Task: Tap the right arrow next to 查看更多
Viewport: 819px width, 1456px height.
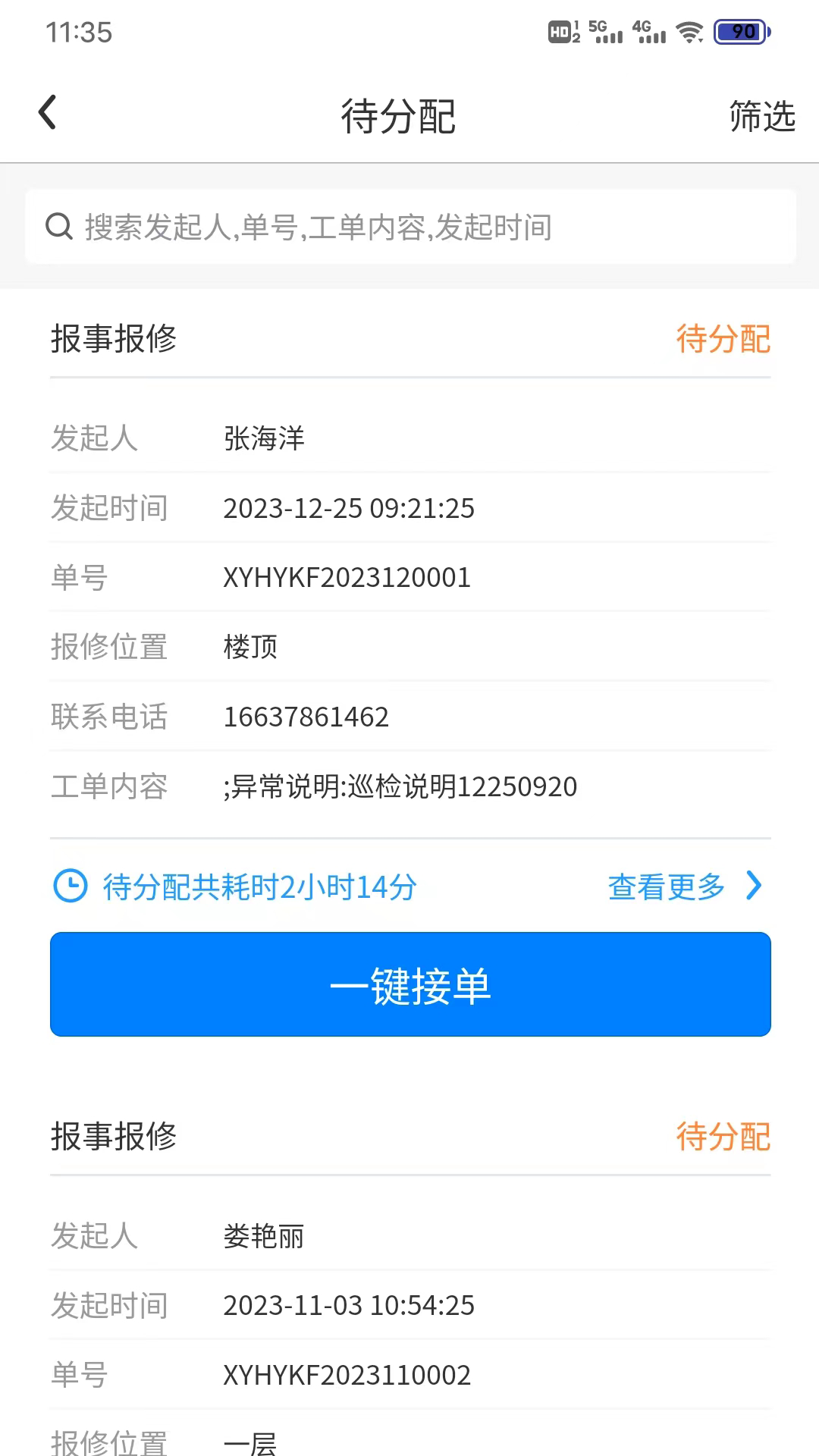Action: click(x=753, y=886)
